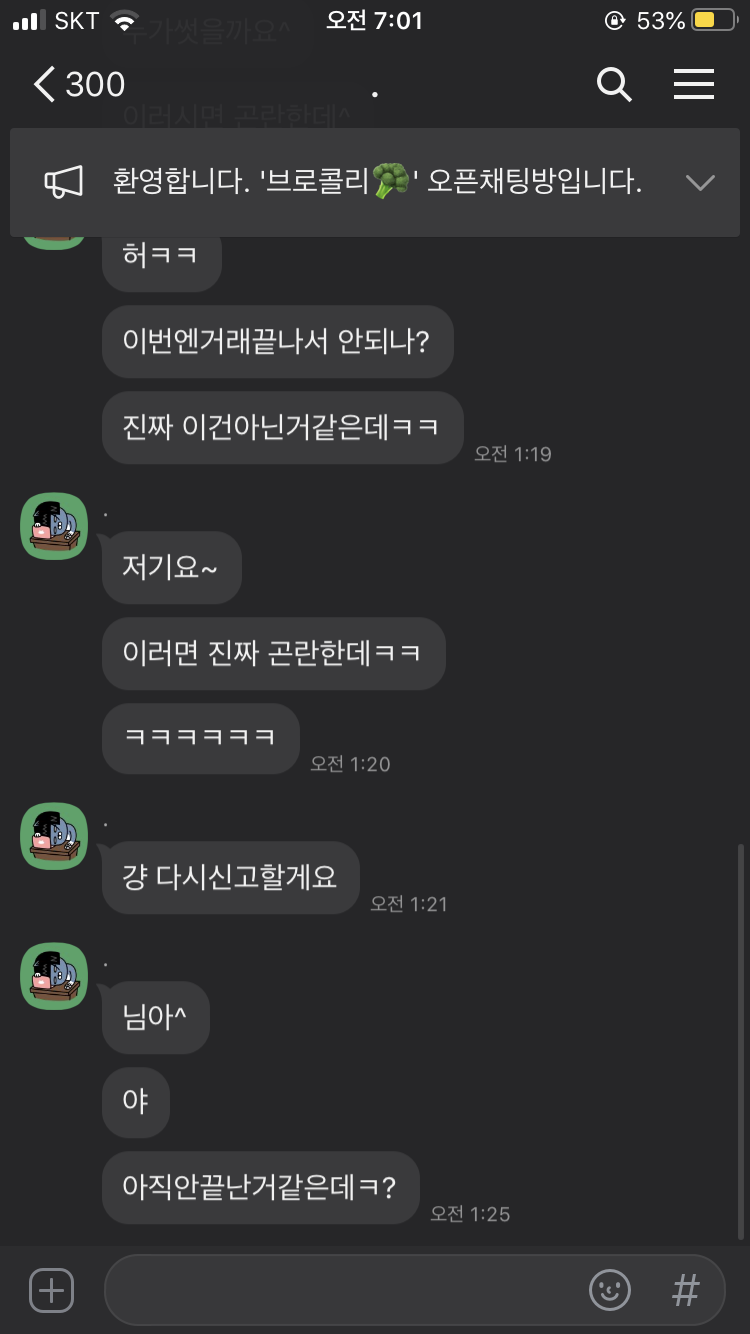The image size is (750, 1334).
Task: Open sender's avatar beside 걍 다시신고할게요
Action: [x=54, y=836]
